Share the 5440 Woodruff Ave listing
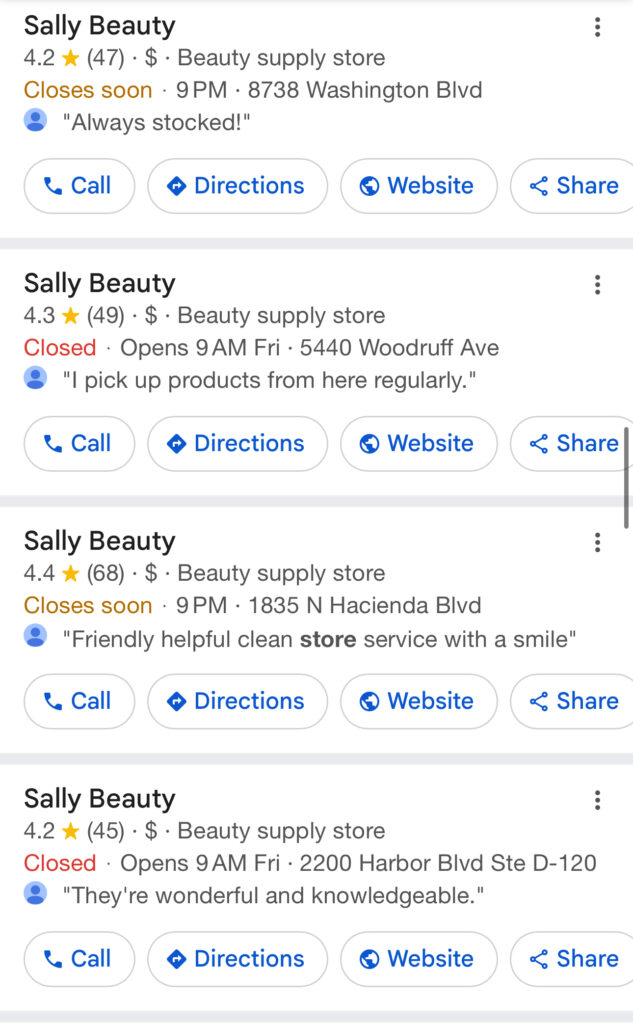 (x=573, y=444)
